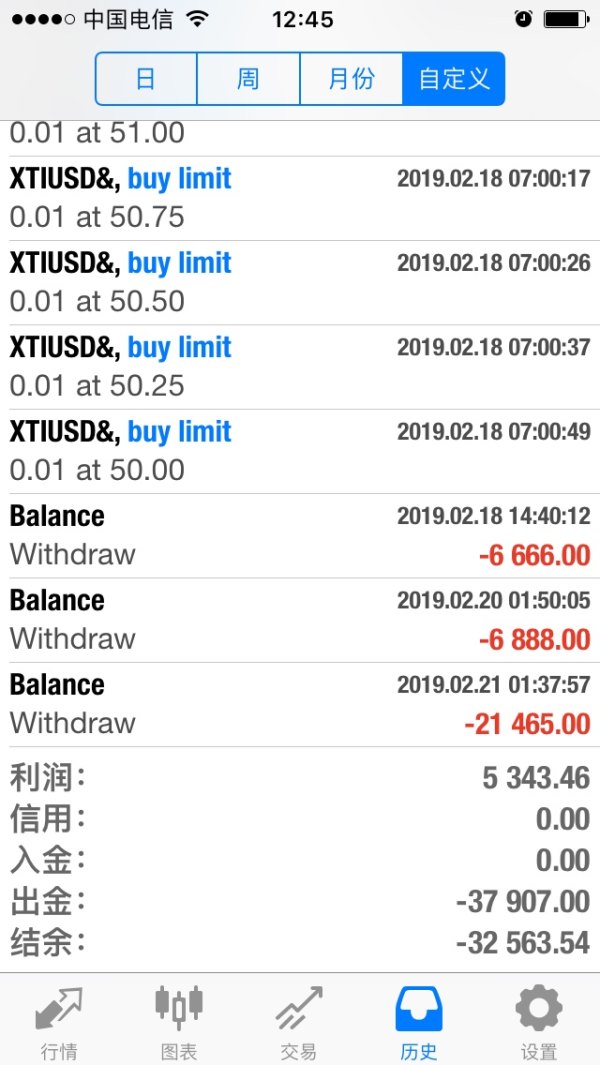Image resolution: width=600 pixels, height=1065 pixels.
Task: Switch to the 交易 trade tab
Action: pyautogui.click(x=299, y=1020)
